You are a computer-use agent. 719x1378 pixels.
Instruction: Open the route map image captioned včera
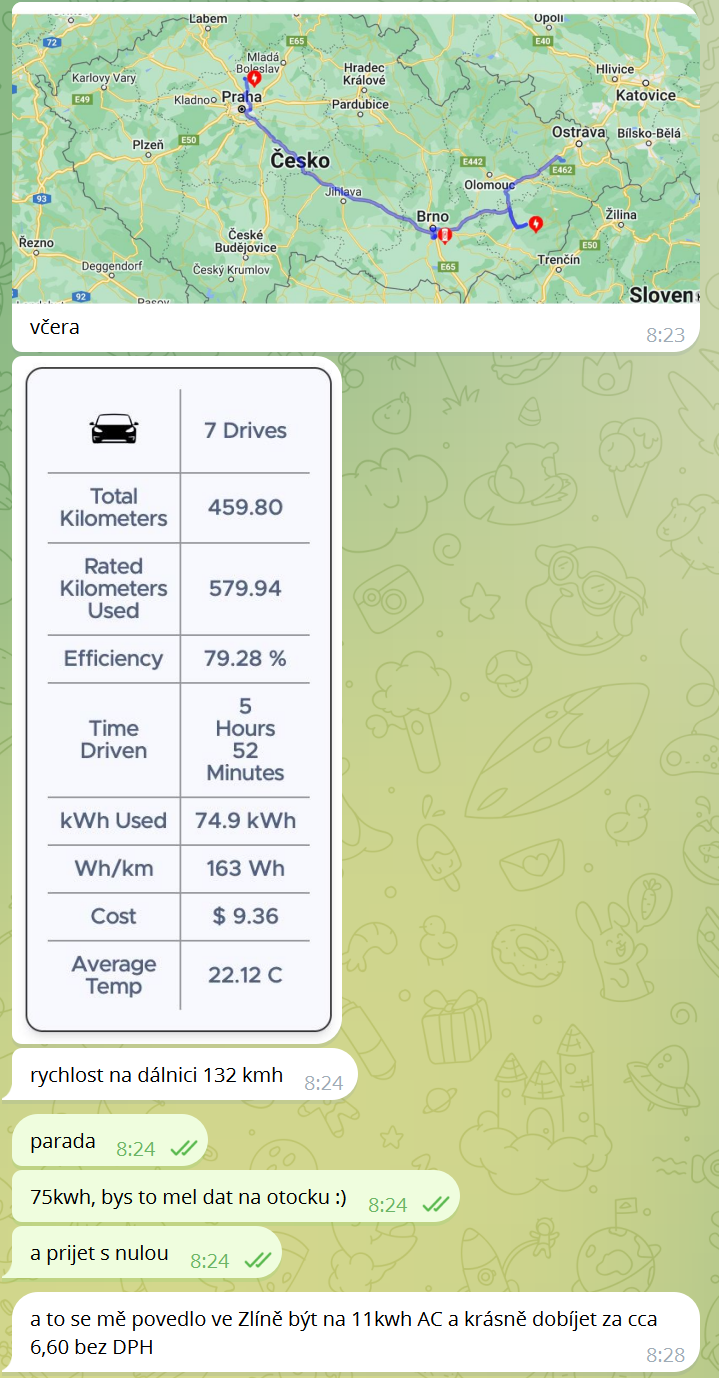click(x=355, y=155)
